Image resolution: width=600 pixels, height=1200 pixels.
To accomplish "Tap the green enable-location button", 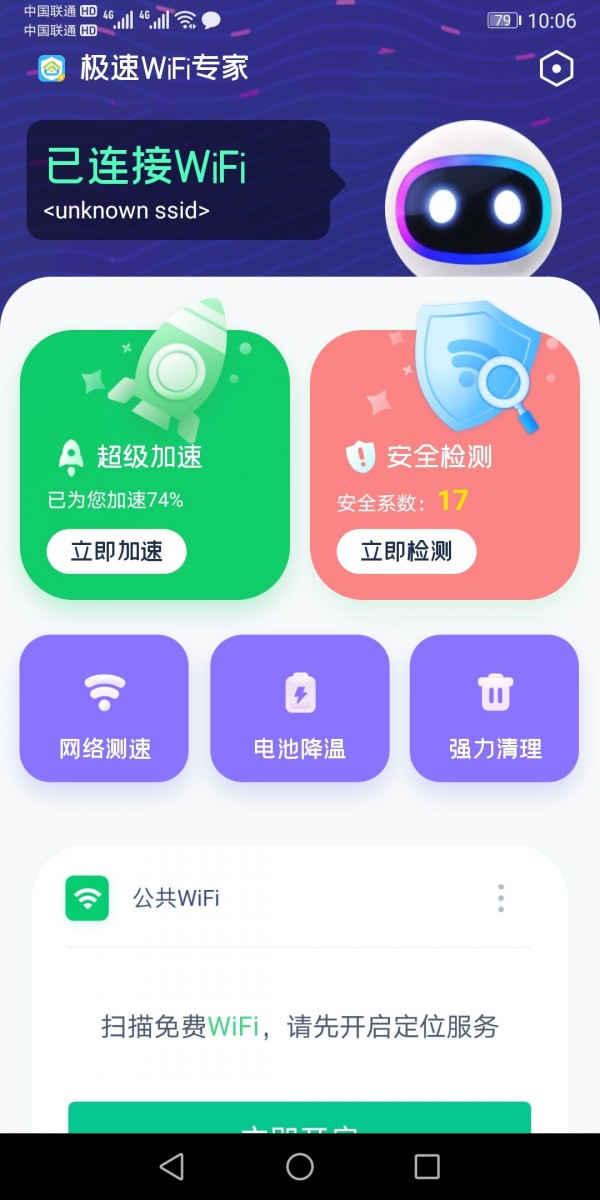I will coord(299,1118).
